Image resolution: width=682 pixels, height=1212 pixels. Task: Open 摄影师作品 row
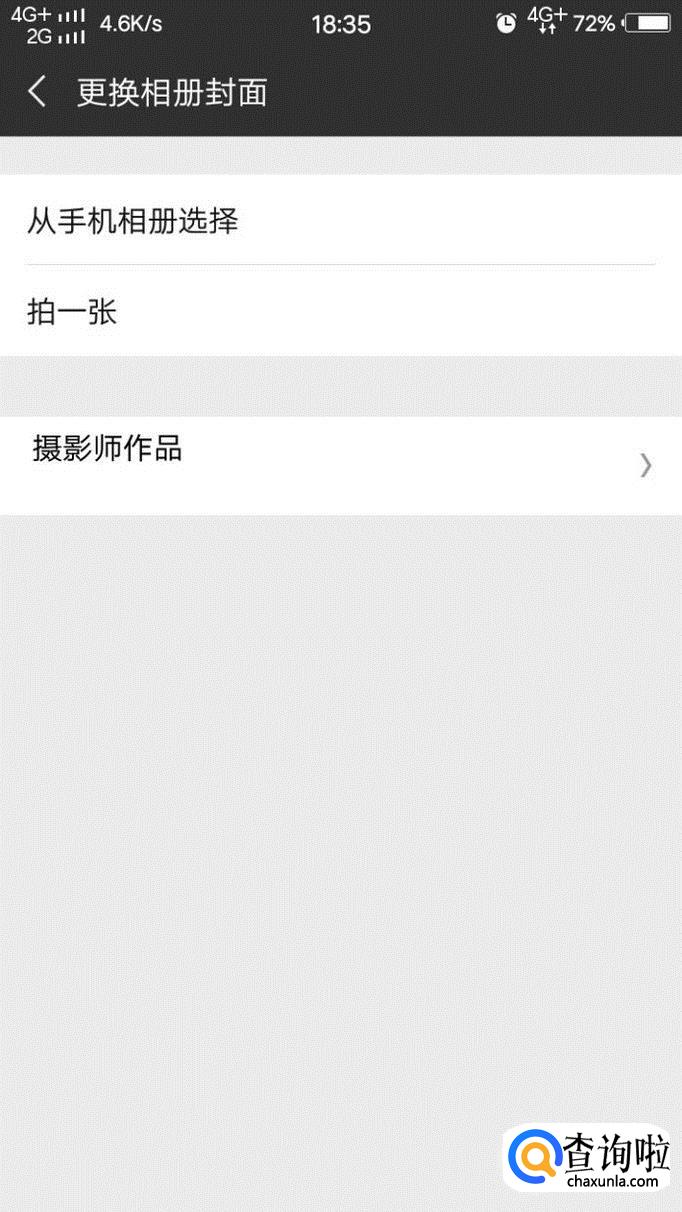pos(340,464)
